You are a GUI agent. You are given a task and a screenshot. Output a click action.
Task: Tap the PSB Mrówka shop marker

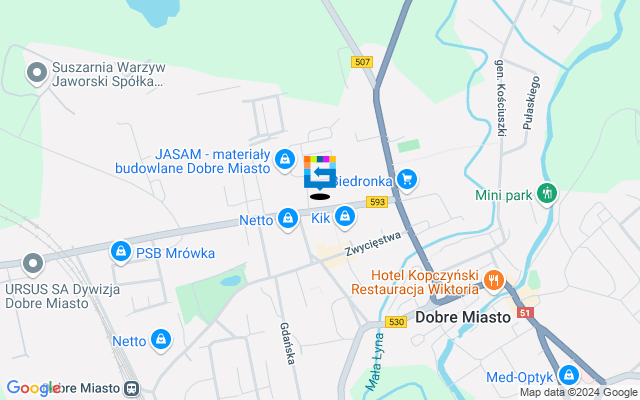pos(121,250)
